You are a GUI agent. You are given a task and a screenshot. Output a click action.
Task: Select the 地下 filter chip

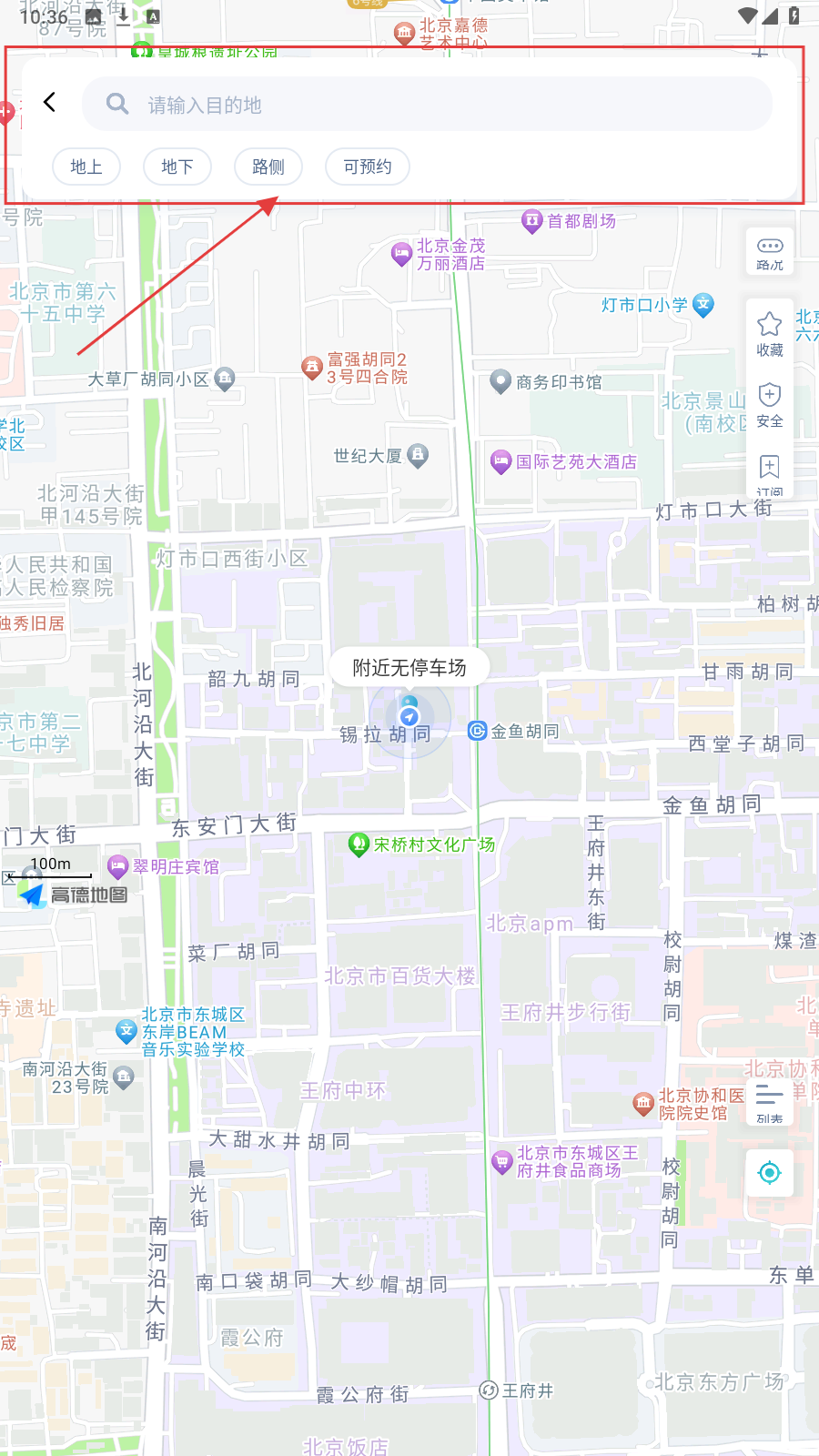[x=177, y=167]
